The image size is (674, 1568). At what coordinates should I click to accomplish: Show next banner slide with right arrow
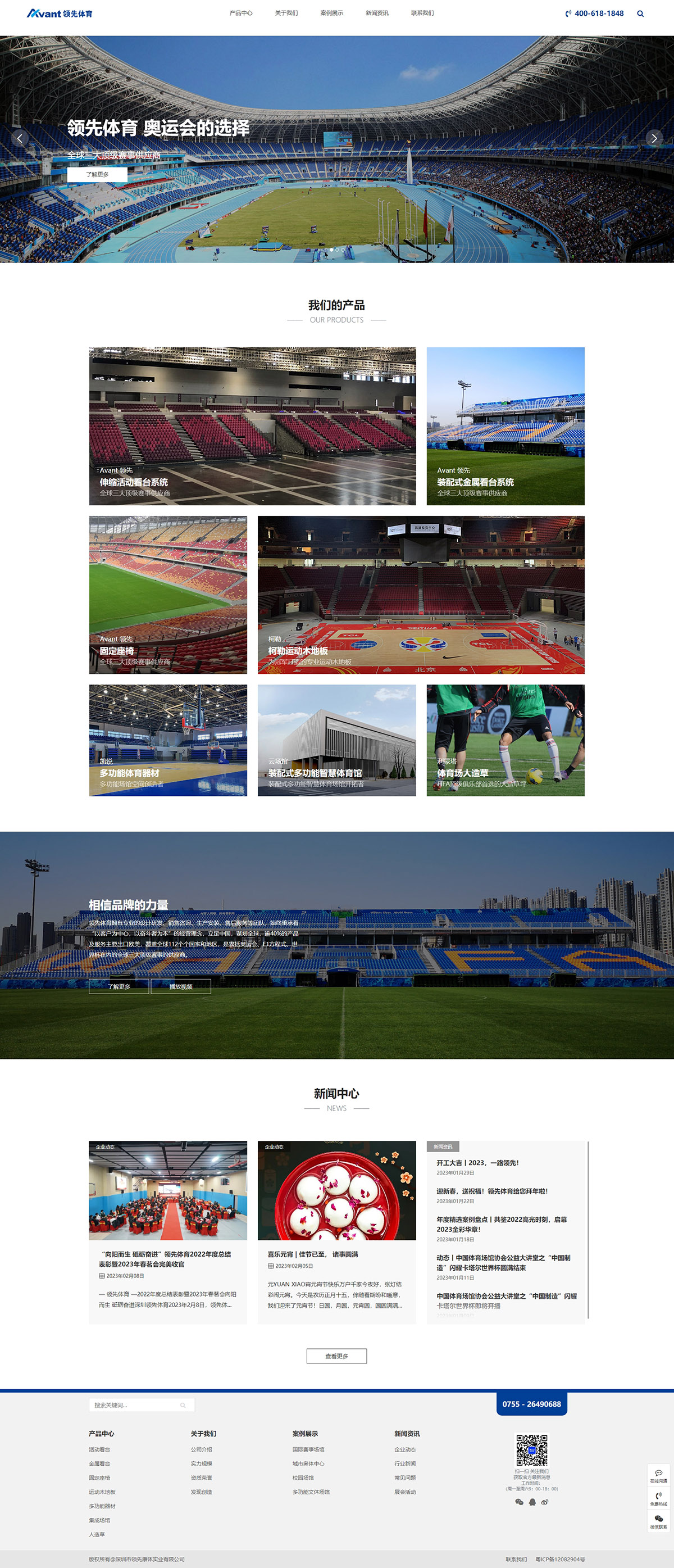(x=654, y=138)
